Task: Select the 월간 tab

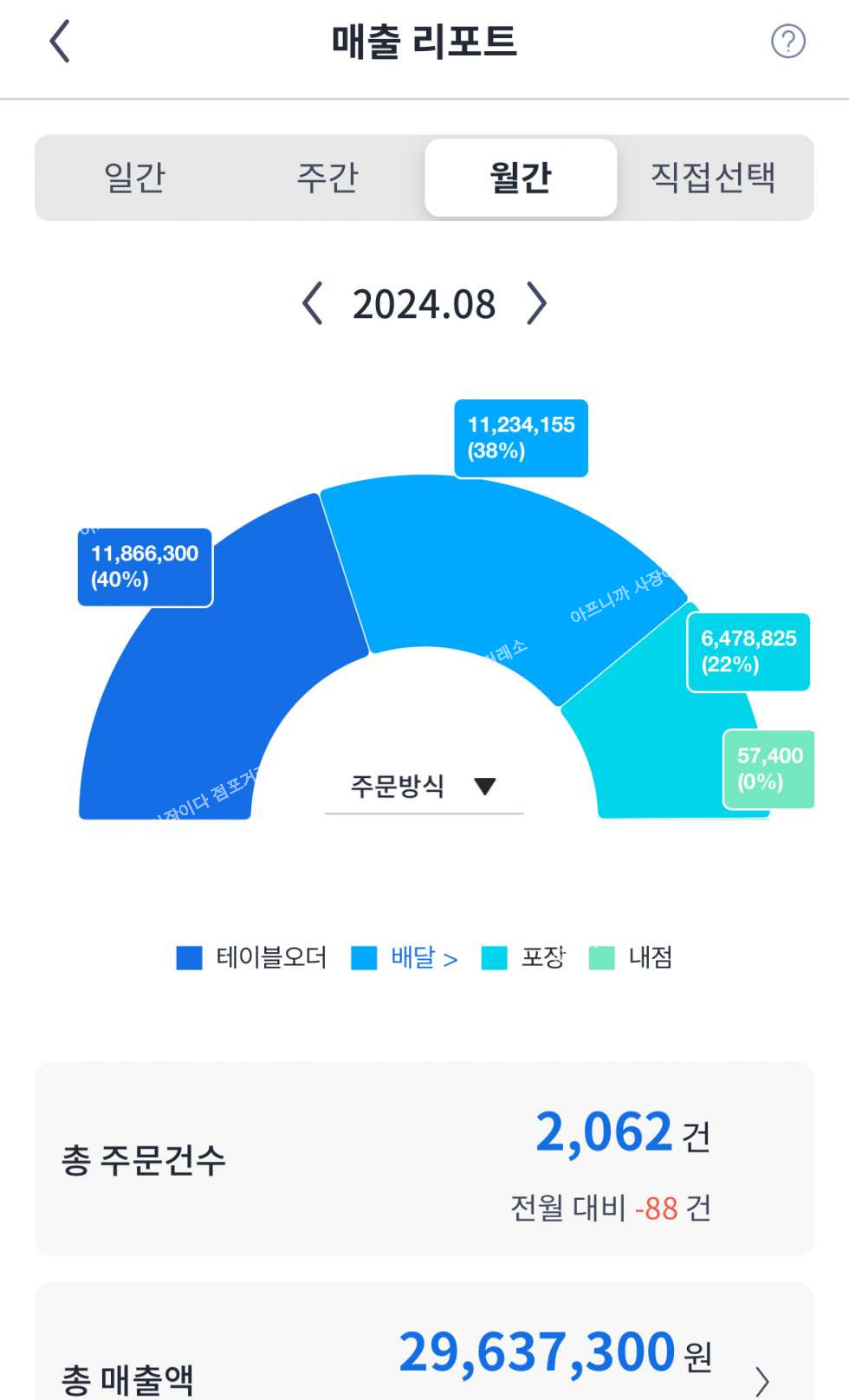Action: (521, 178)
